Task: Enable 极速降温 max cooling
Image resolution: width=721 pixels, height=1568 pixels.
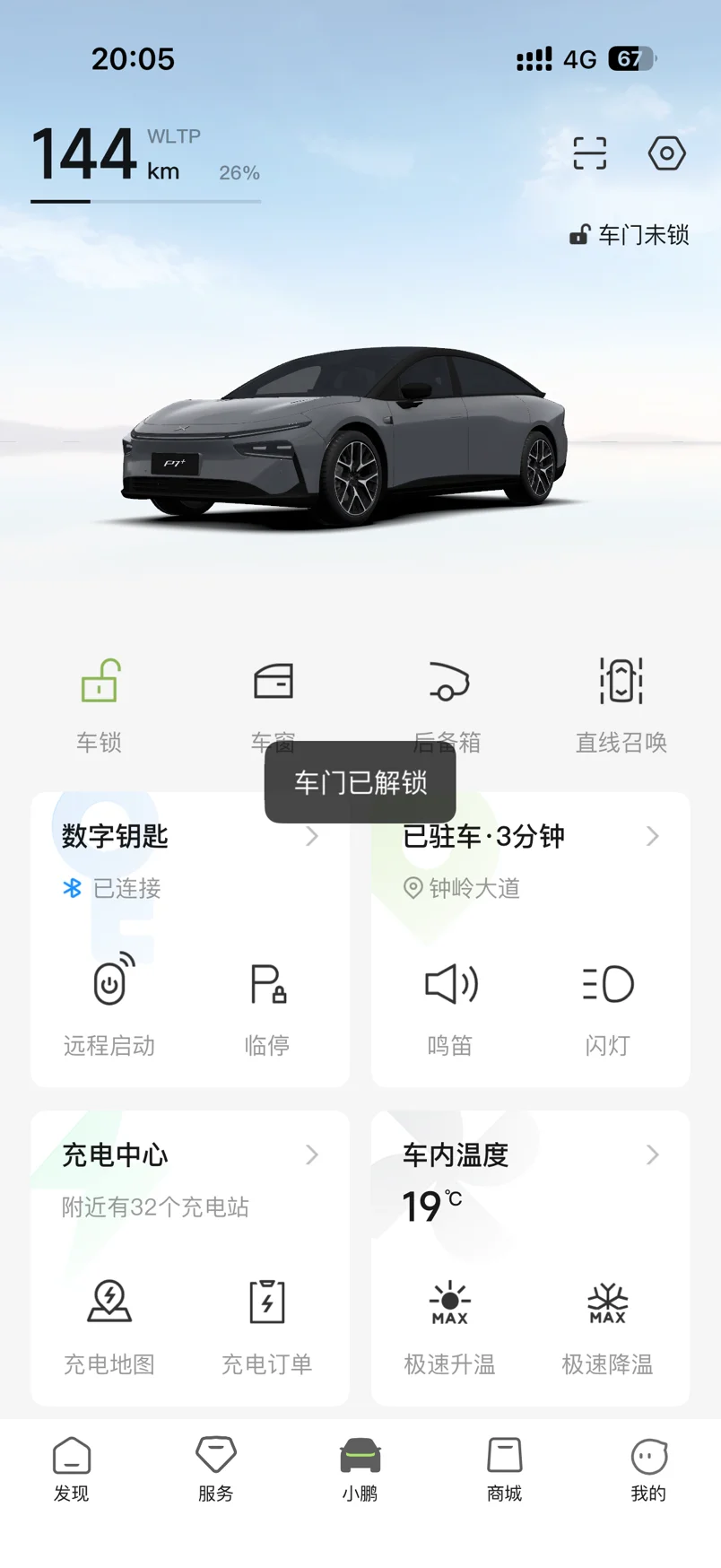Action: tap(608, 1322)
